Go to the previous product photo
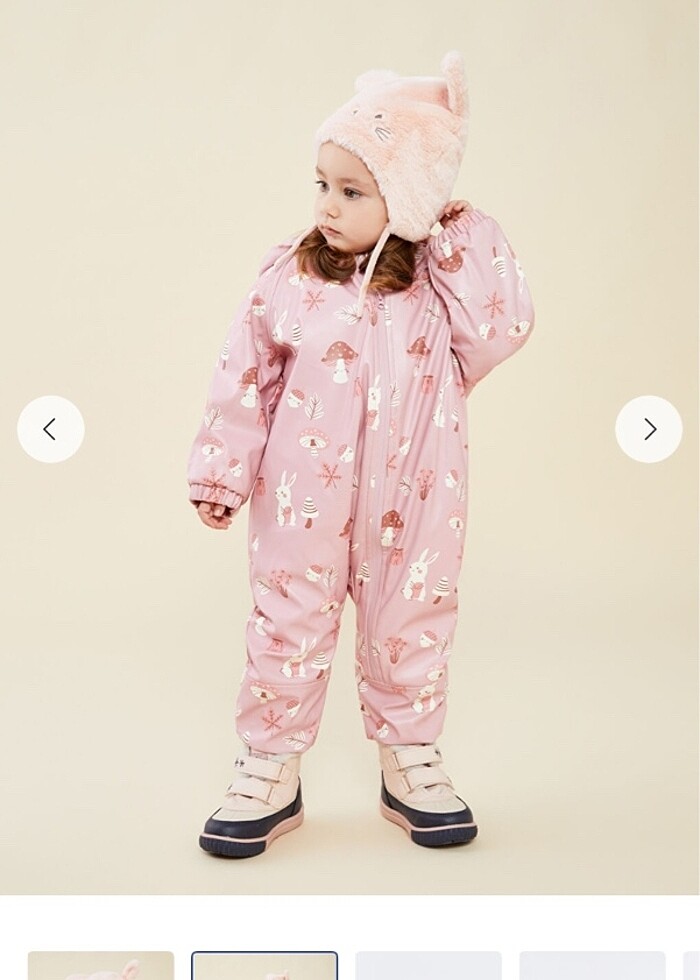700x980 pixels. point(50,429)
